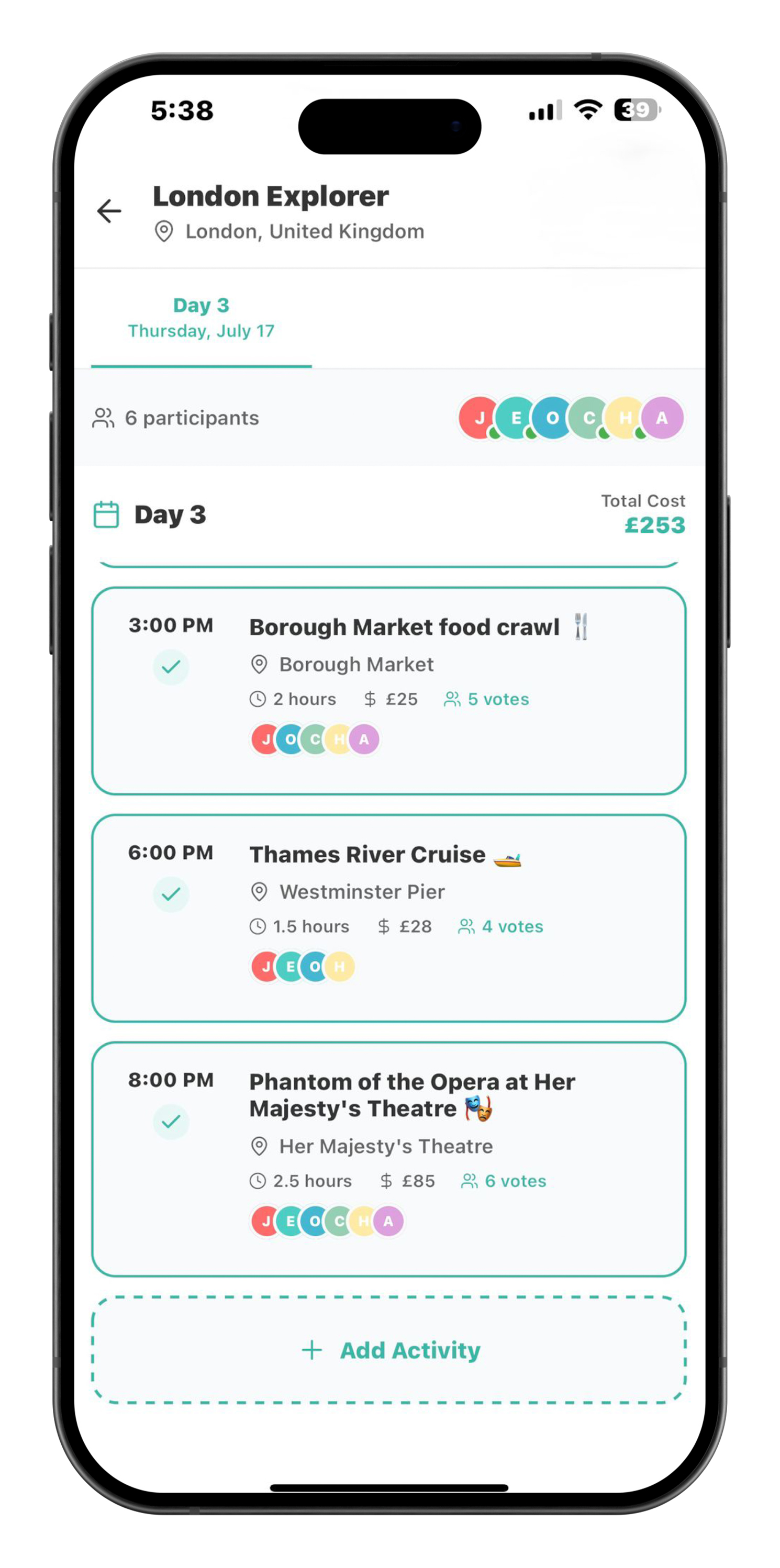Open the Thames River Cruise card

(x=367, y=855)
